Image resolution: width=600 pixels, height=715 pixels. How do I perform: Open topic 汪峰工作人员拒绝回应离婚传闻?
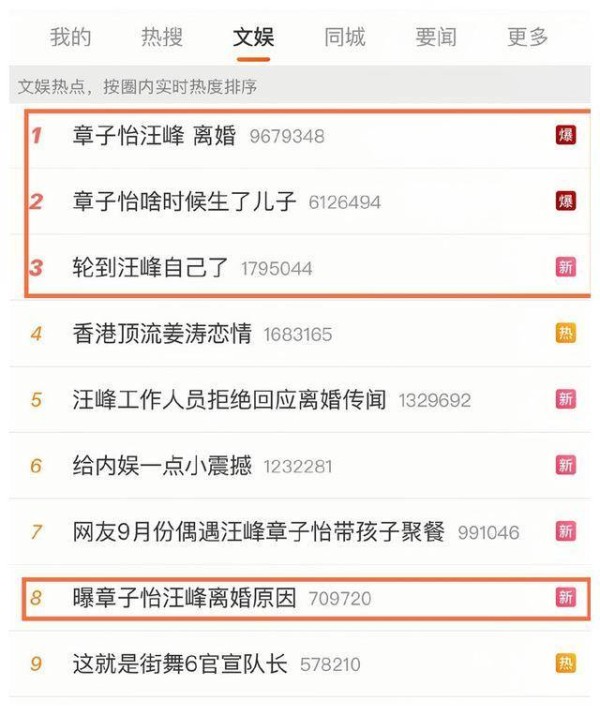[x=229, y=400]
